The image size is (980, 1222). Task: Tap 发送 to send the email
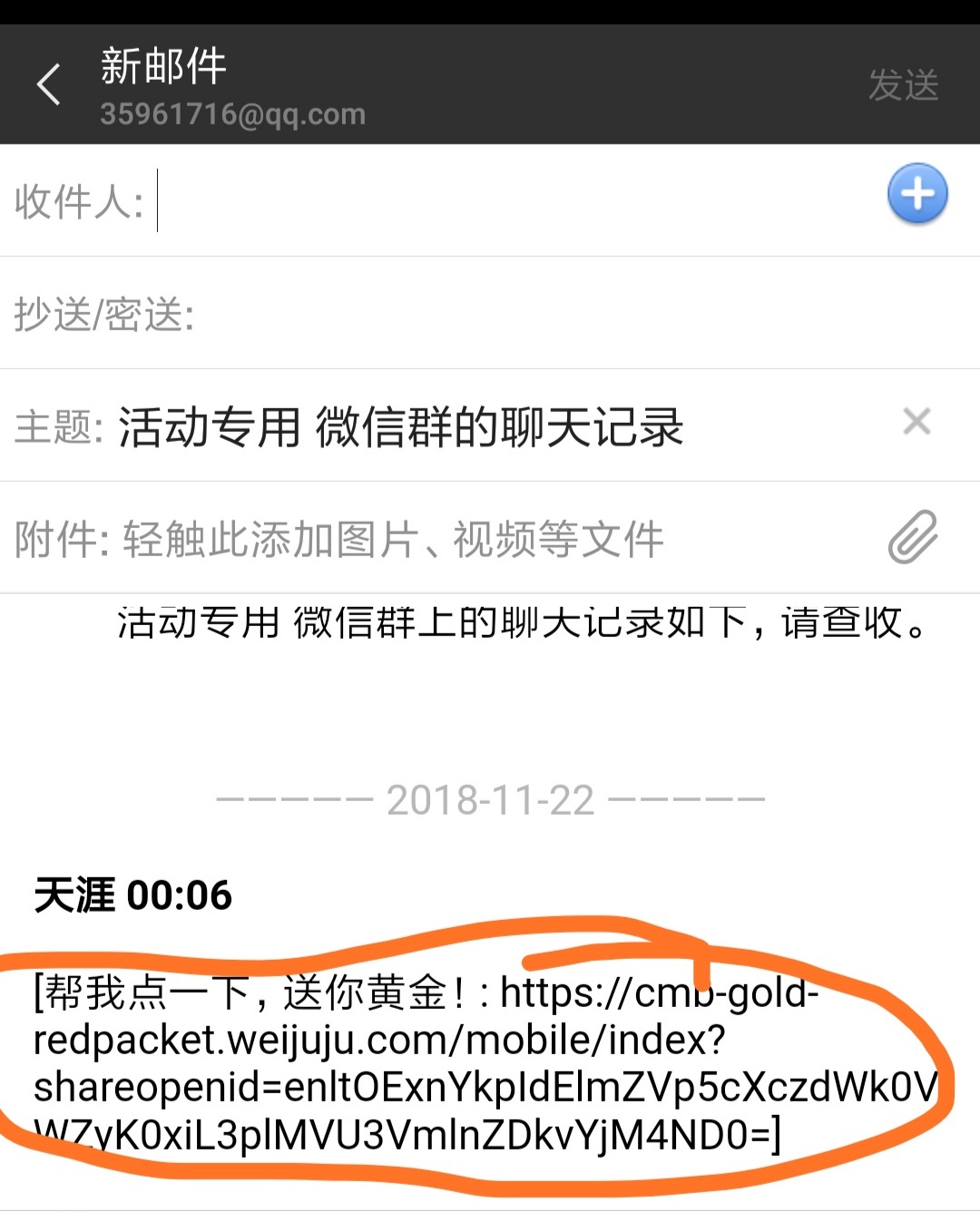(x=902, y=85)
